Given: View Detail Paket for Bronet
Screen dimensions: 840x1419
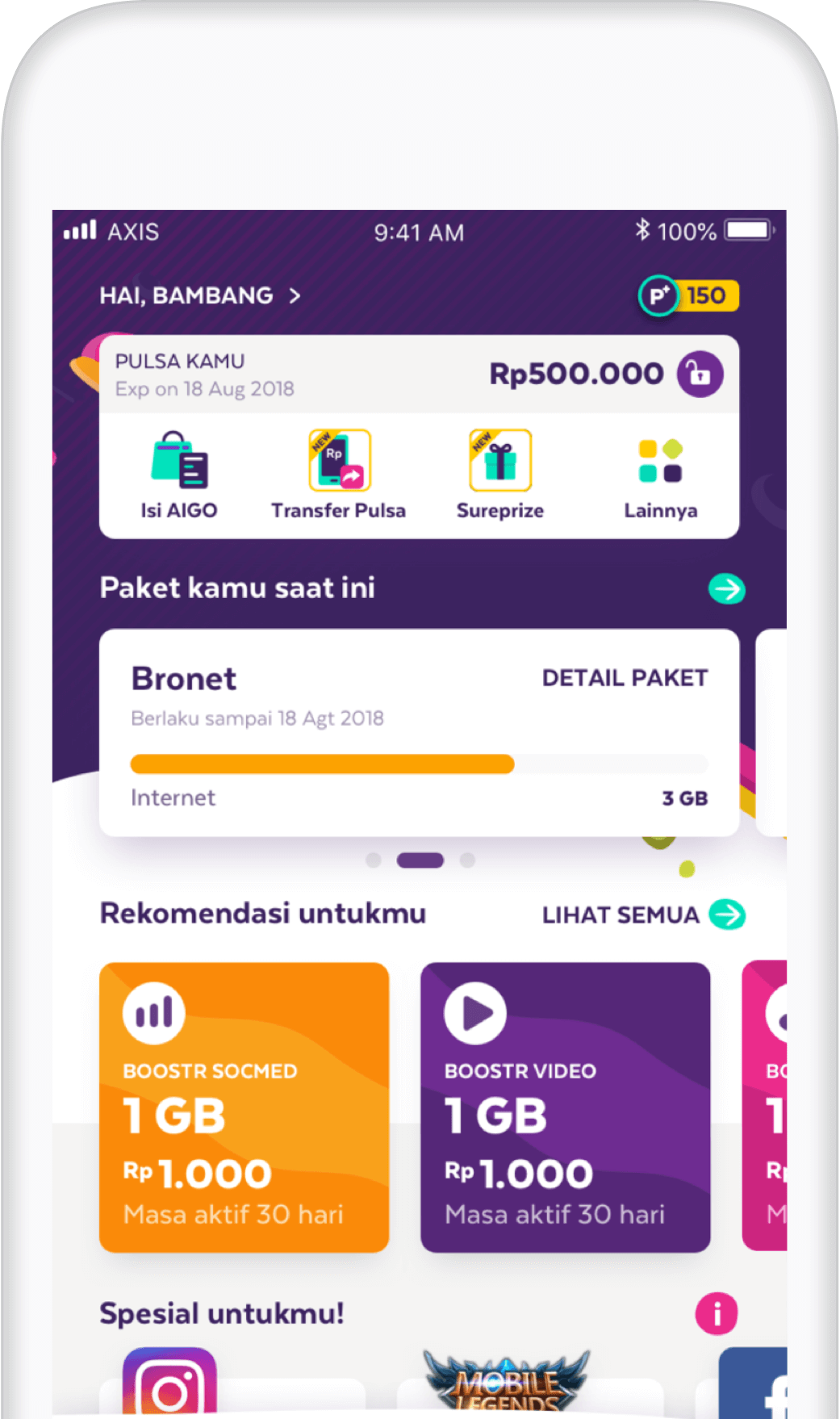Looking at the screenshot, I should coord(625,678).
